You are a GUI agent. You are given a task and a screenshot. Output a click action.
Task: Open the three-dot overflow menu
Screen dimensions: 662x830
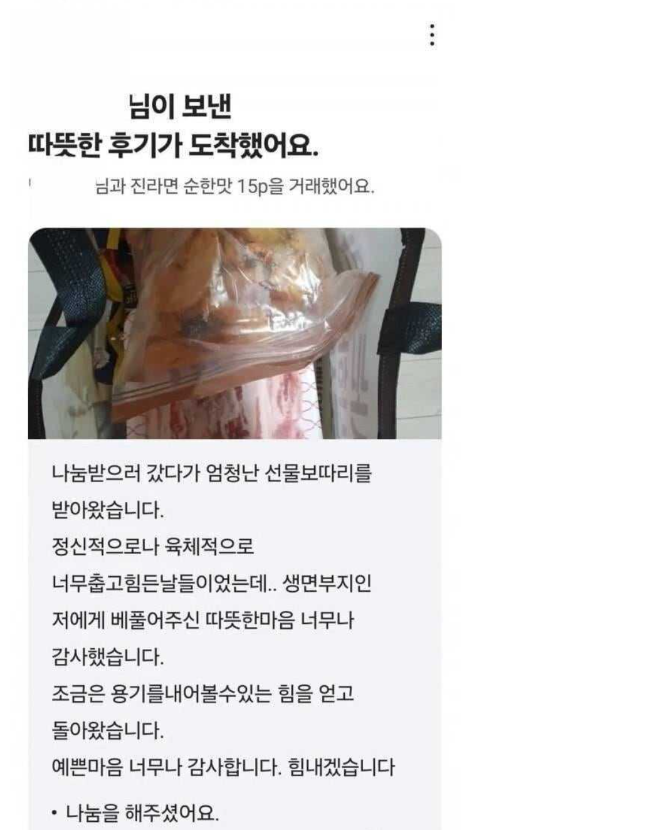pos(431,35)
